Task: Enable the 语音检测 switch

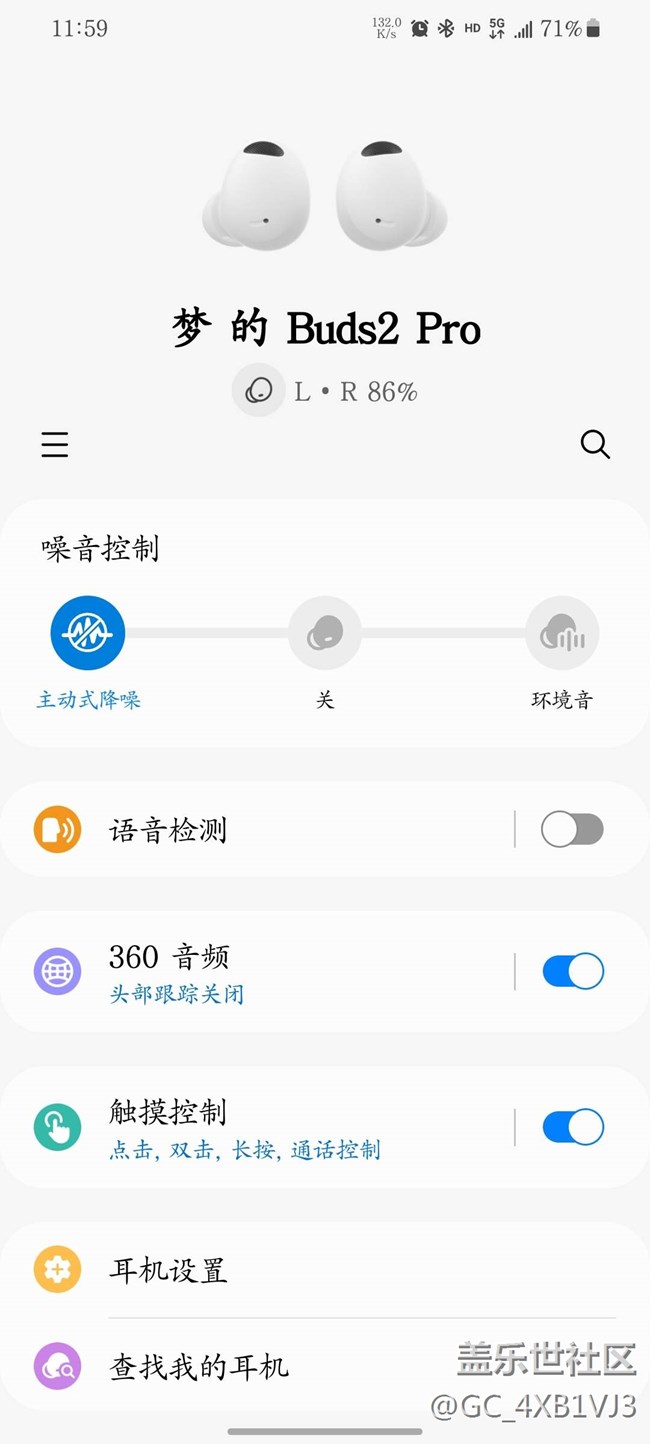Action: pos(572,829)
